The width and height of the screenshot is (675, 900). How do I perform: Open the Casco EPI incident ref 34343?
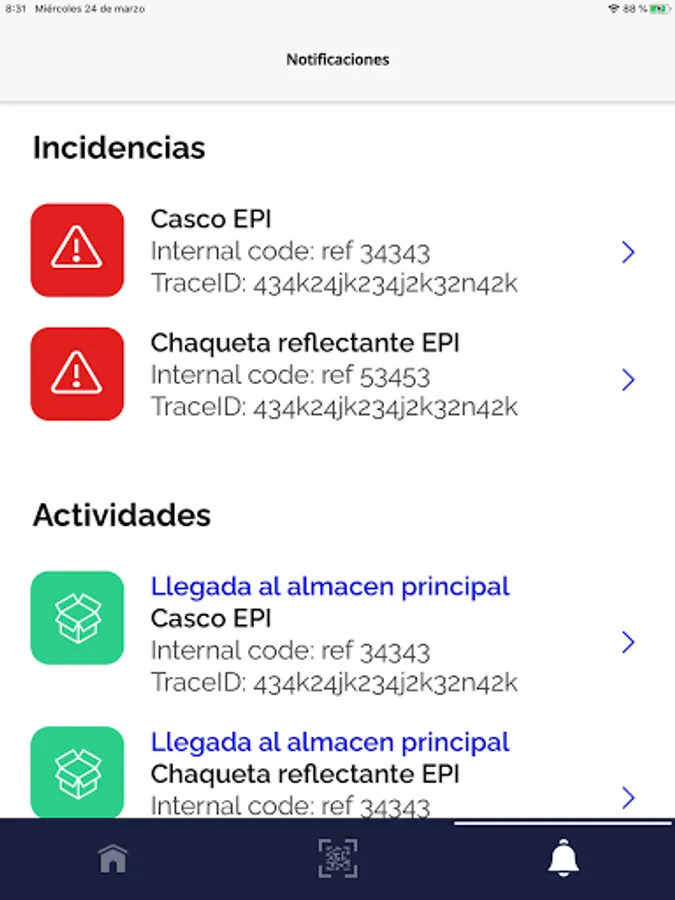pyautogui.click(x=334, y=251)
